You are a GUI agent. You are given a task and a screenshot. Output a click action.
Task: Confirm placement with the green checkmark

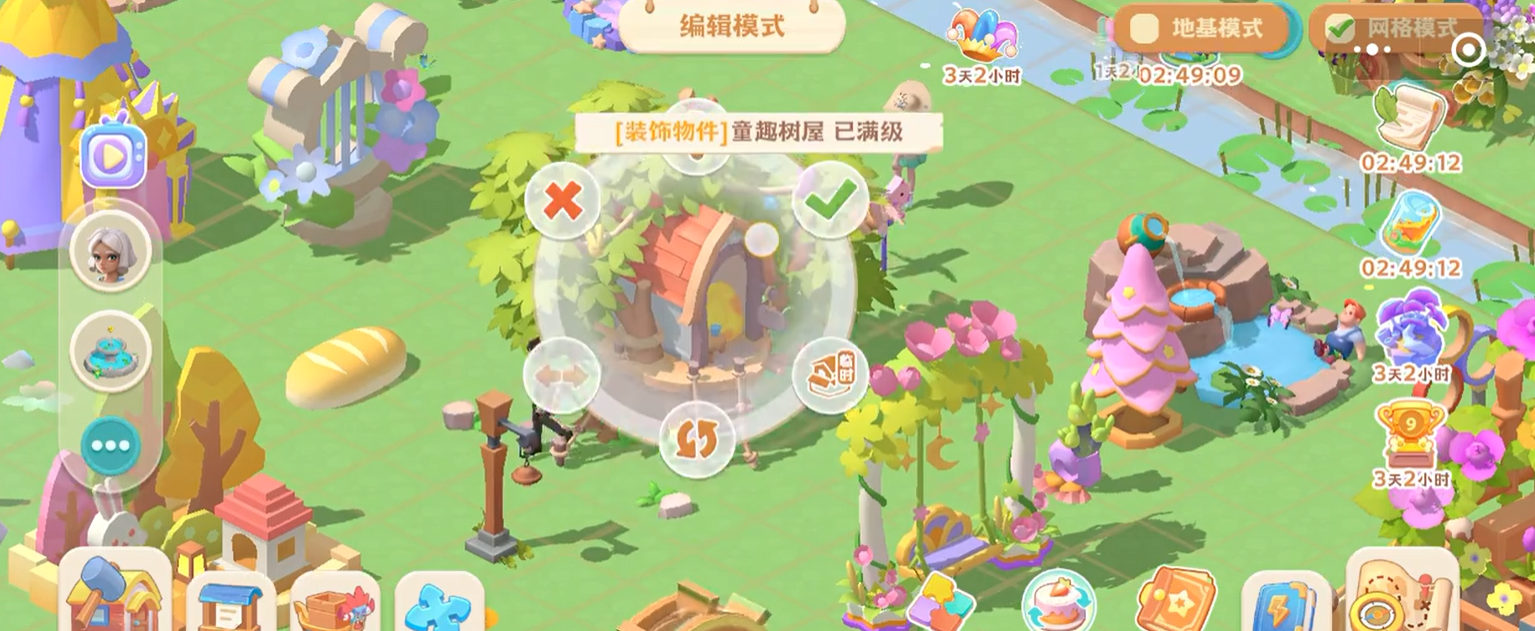pyautogui.click(x=830, y=200)
